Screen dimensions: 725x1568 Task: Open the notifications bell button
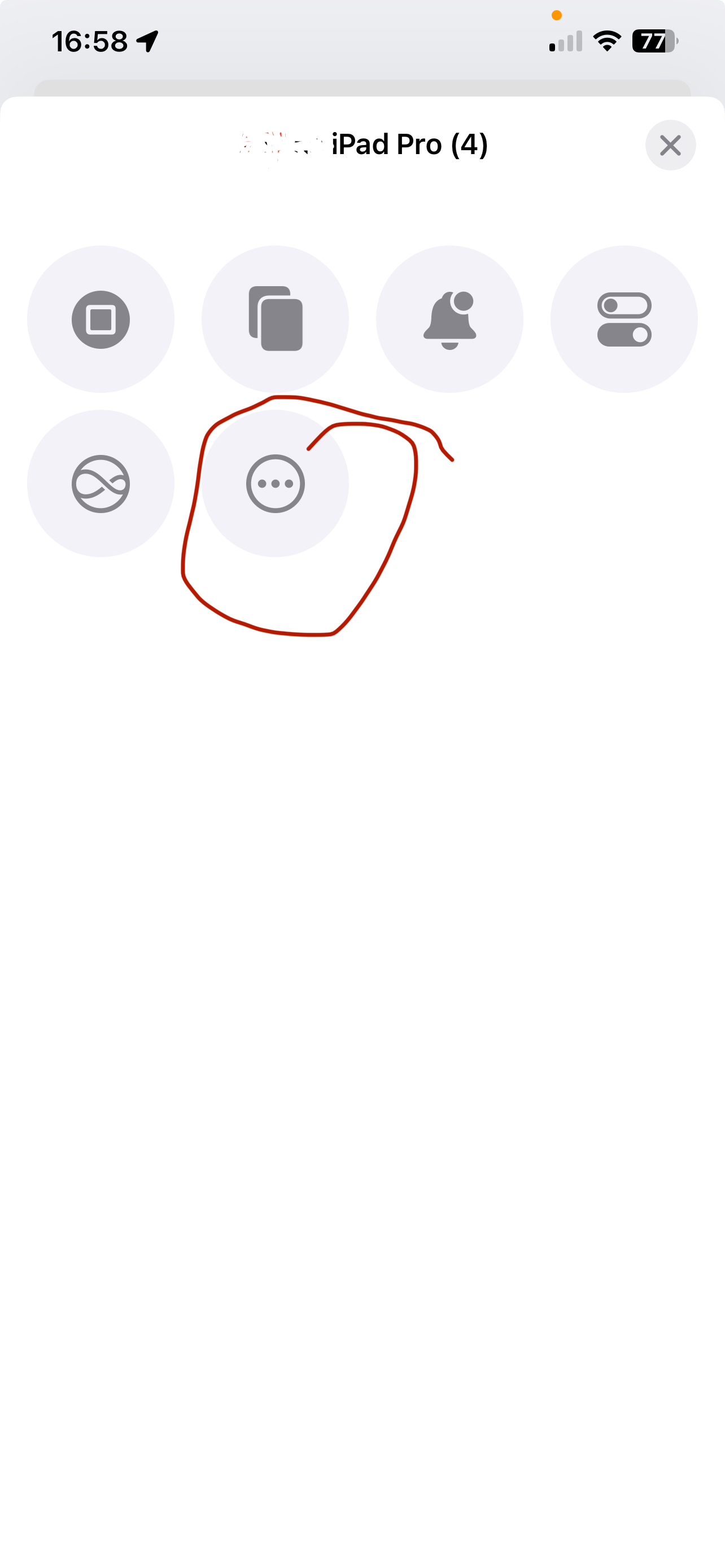pos(449,319)
